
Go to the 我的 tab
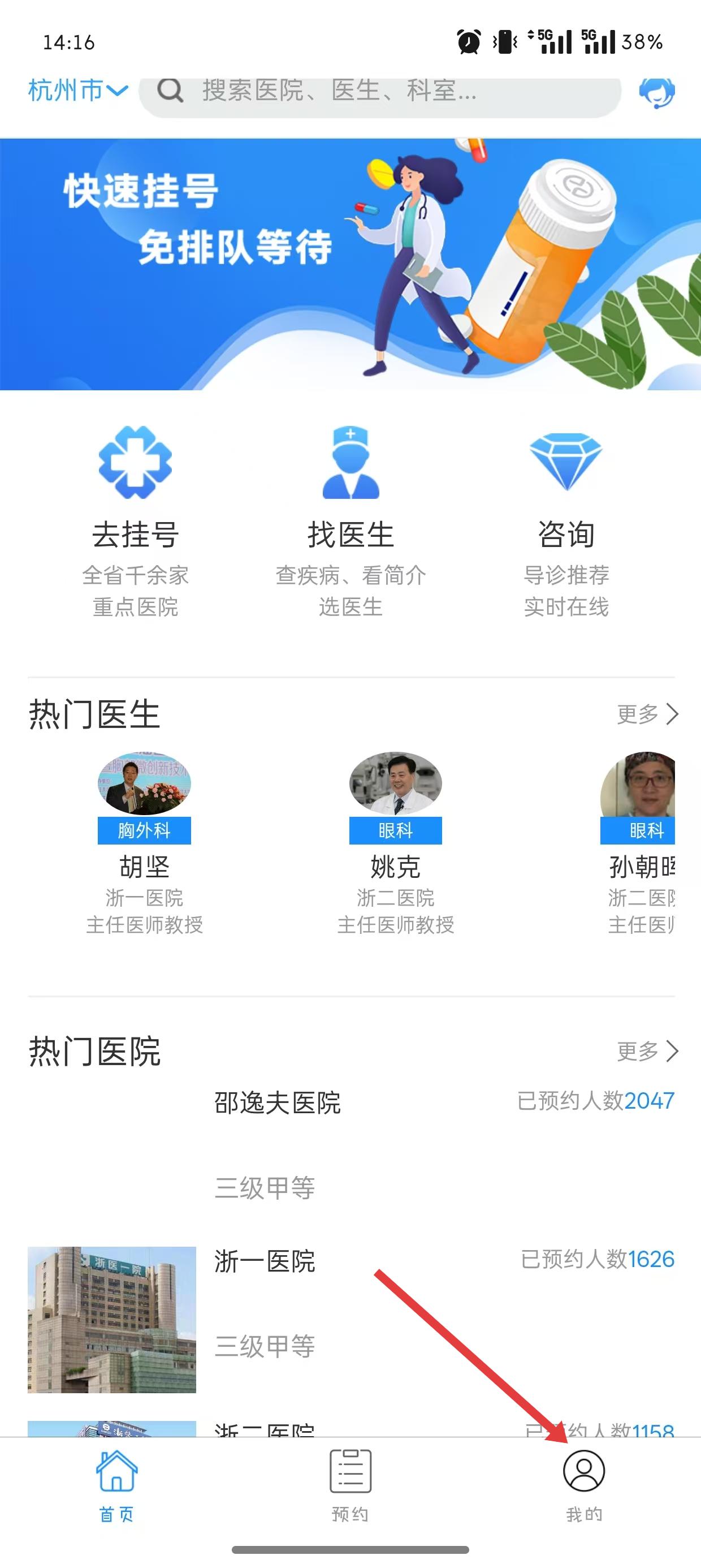point(584,1485)
